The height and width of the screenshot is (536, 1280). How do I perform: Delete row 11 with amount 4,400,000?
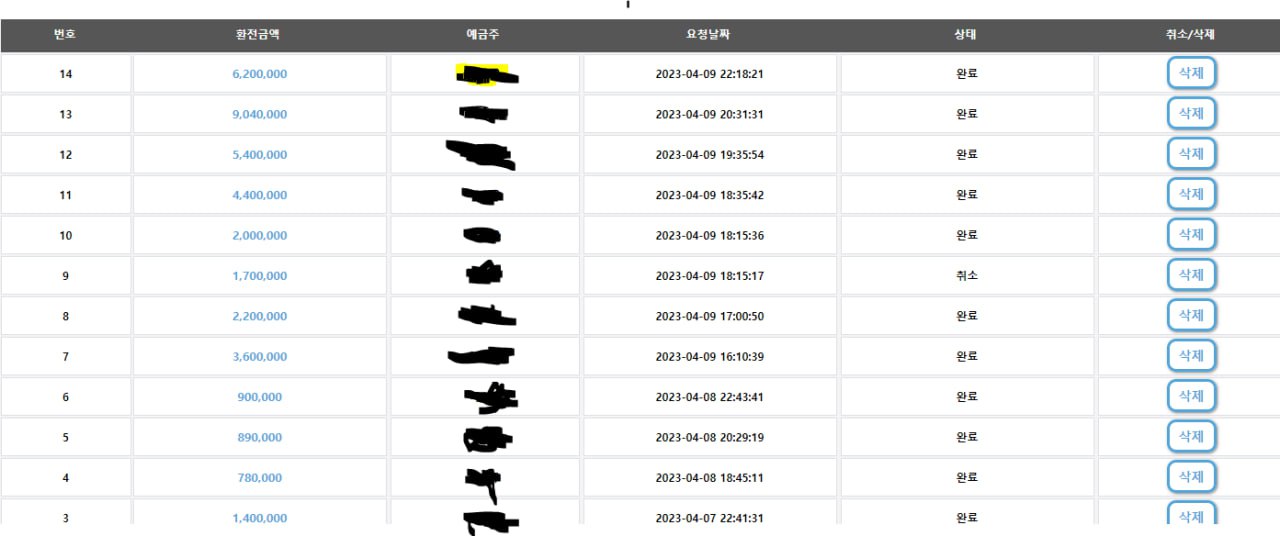point(1191,194)
